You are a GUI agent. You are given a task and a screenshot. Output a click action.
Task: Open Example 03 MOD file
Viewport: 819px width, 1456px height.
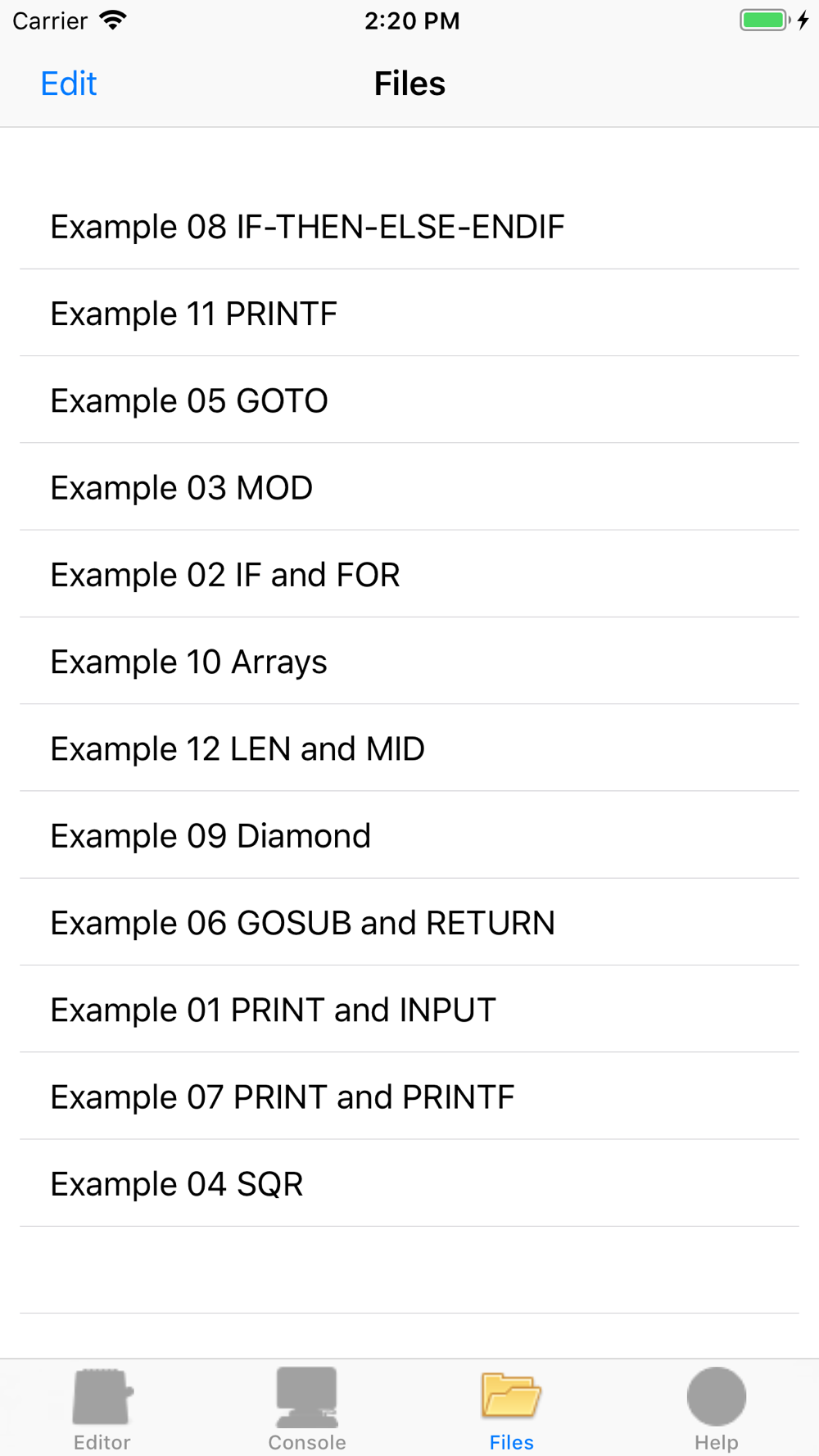coord(409,487)
